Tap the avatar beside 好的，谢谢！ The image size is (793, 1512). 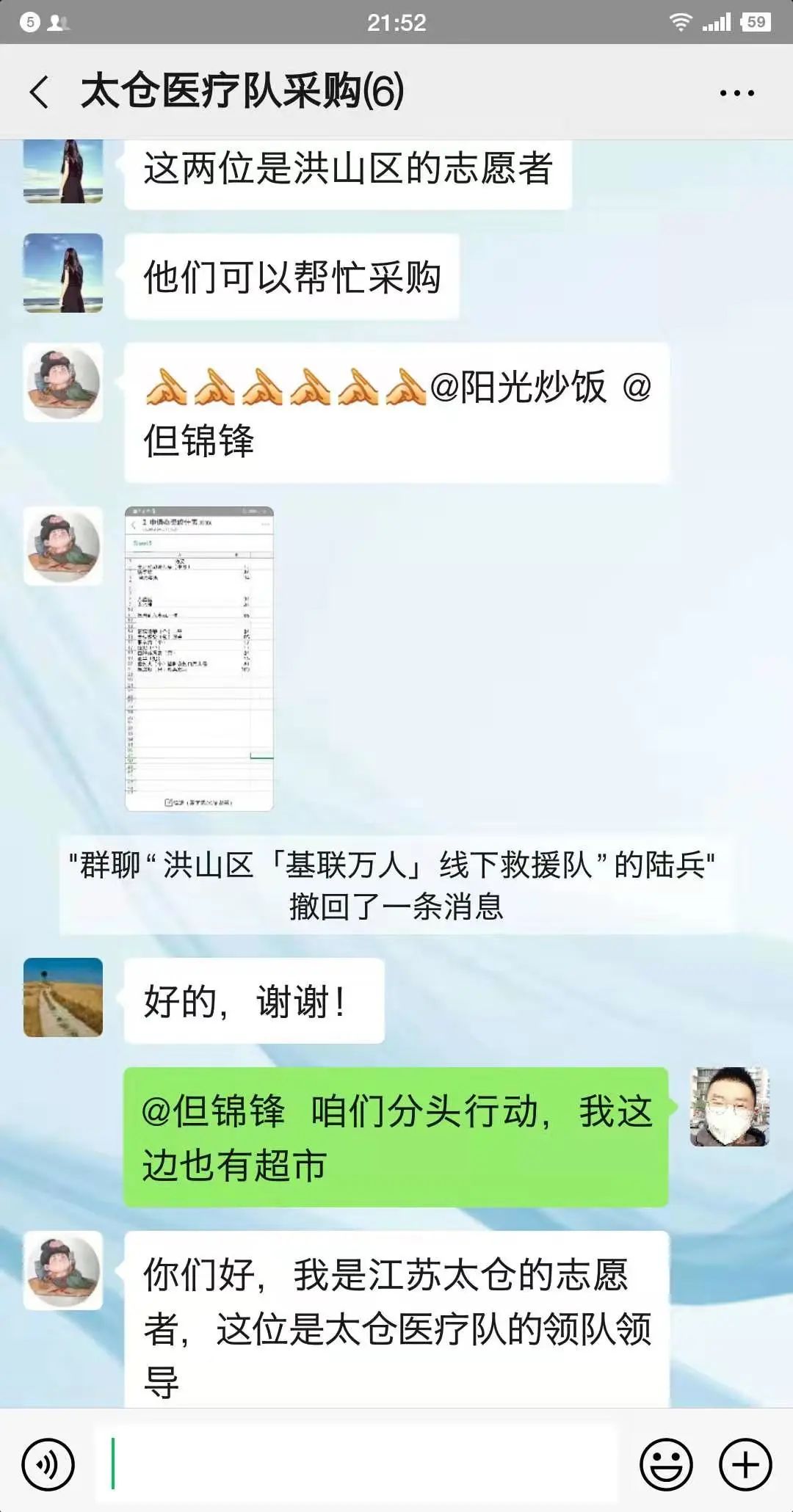(63, 997)
